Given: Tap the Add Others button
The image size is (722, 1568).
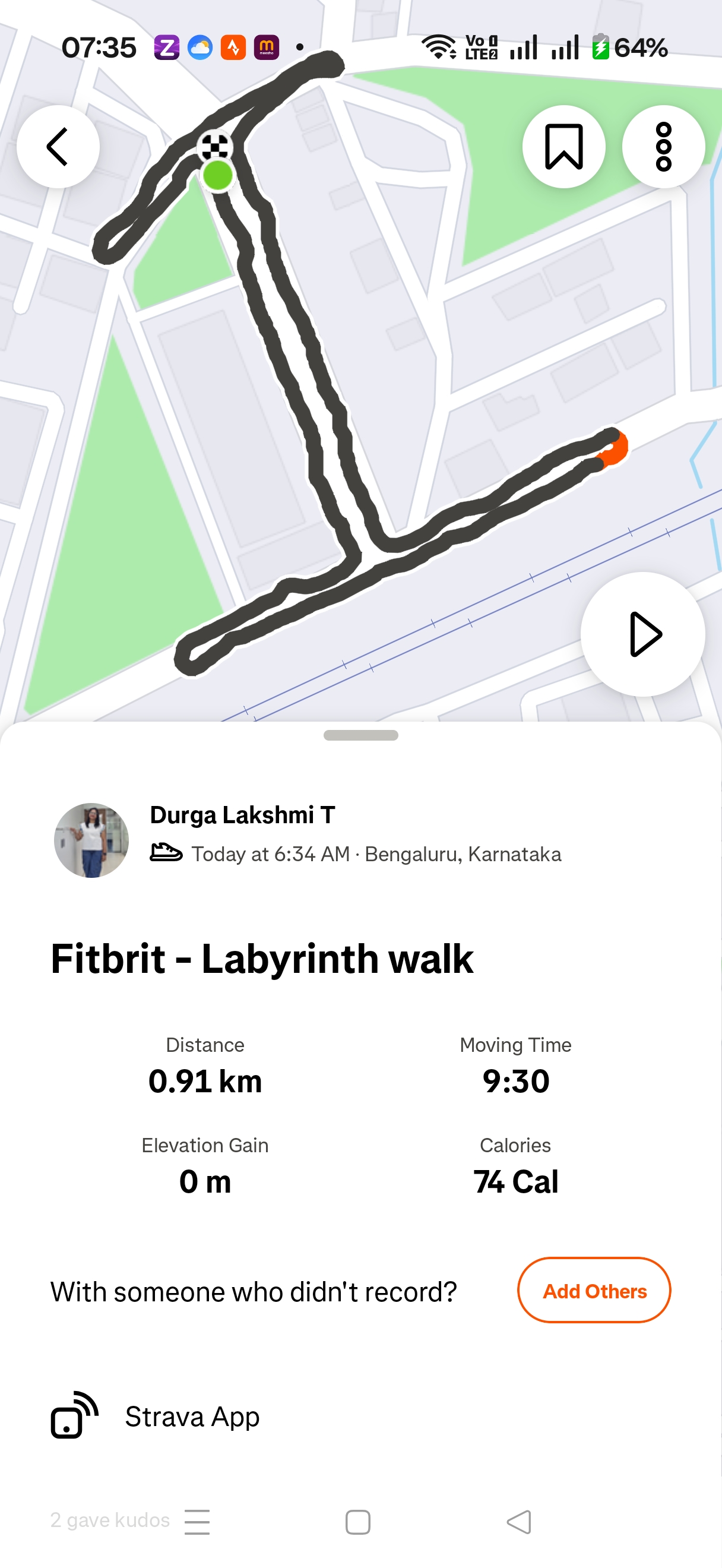Looking at the screenshot, I should click(594, 1291).
